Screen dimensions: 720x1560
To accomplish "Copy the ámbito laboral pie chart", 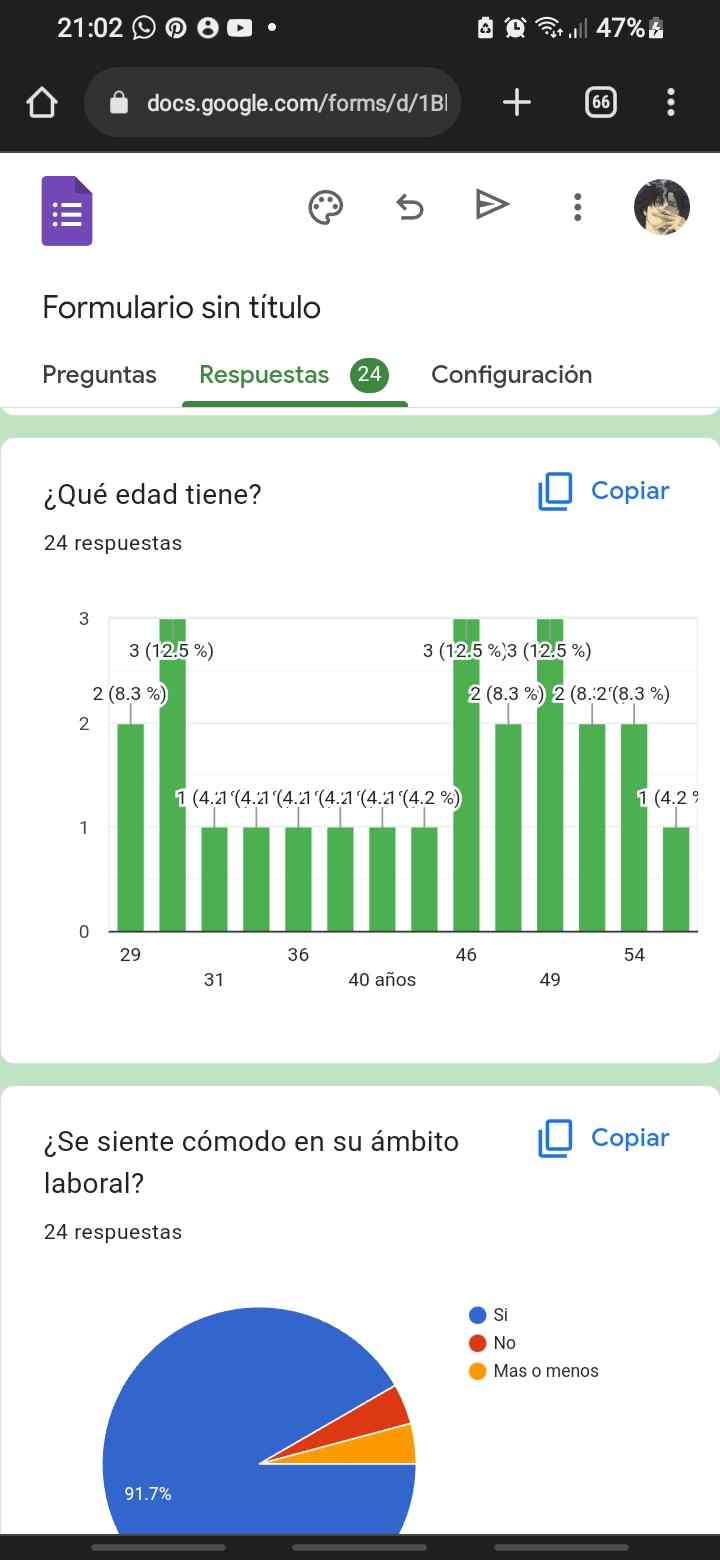I will click(604, 1138).
